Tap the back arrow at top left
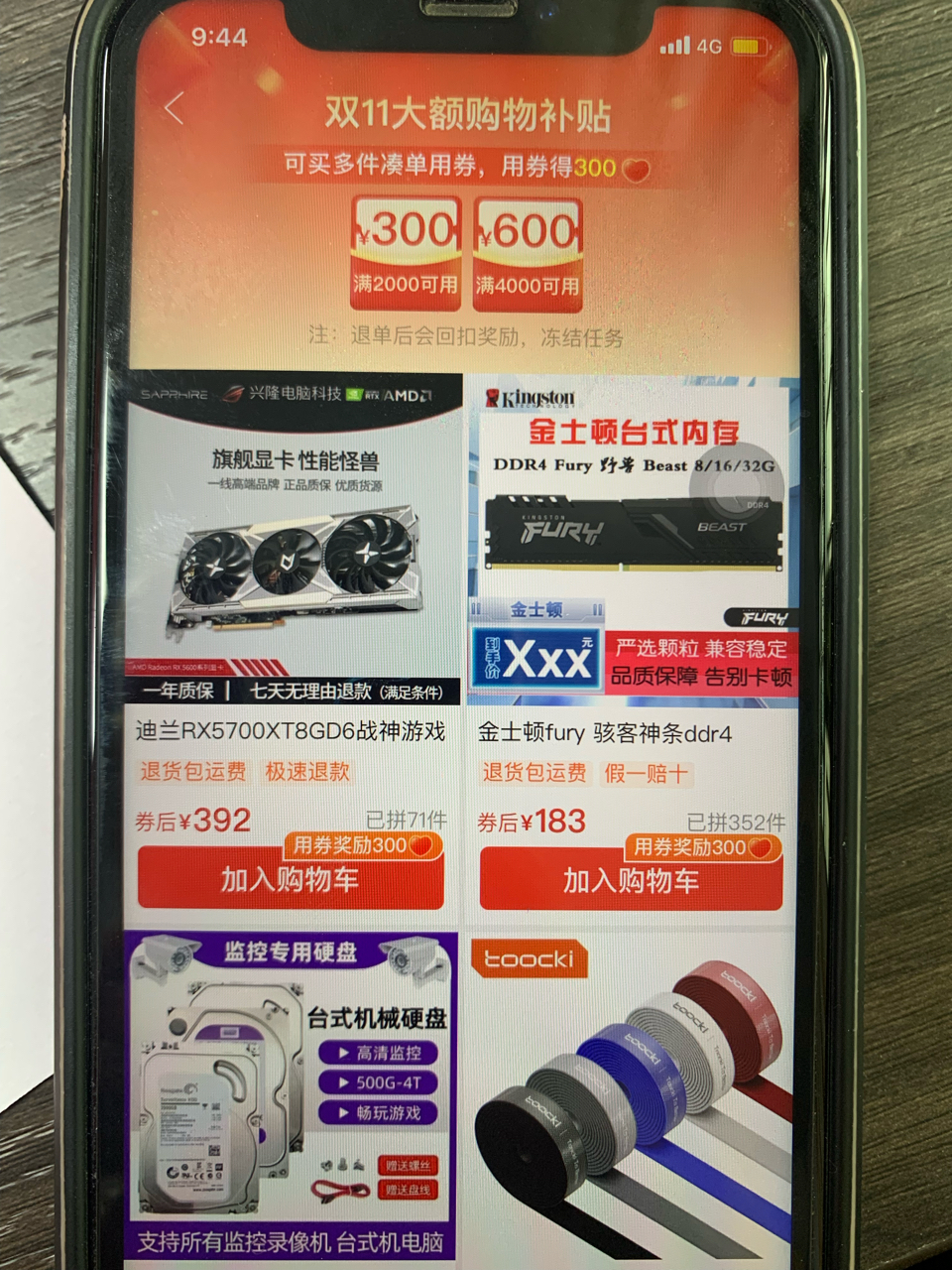Viewport: 952px width, 1270px height. pos(175,109)
